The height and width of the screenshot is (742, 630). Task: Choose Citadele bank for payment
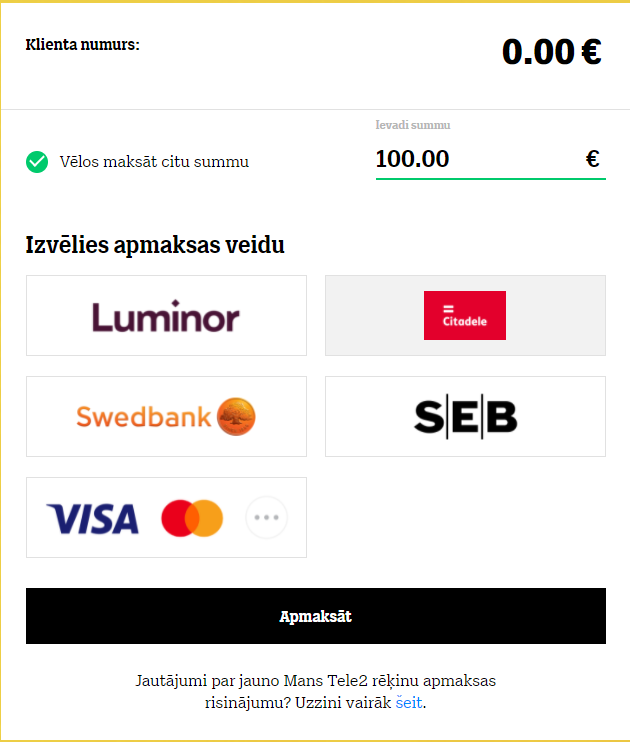465,316
